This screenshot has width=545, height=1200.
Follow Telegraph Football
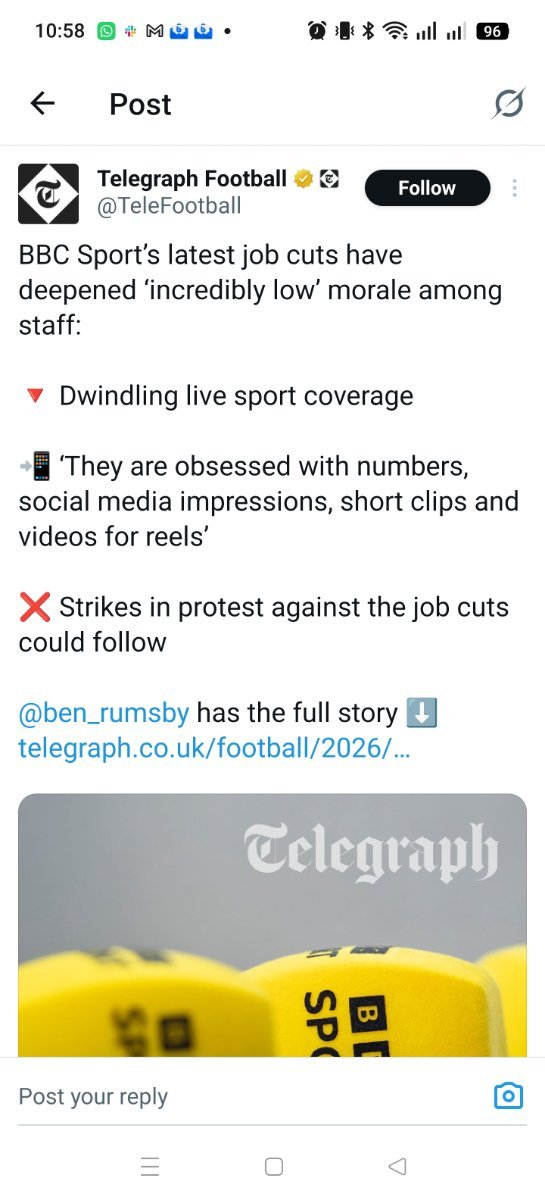[427, 188]
